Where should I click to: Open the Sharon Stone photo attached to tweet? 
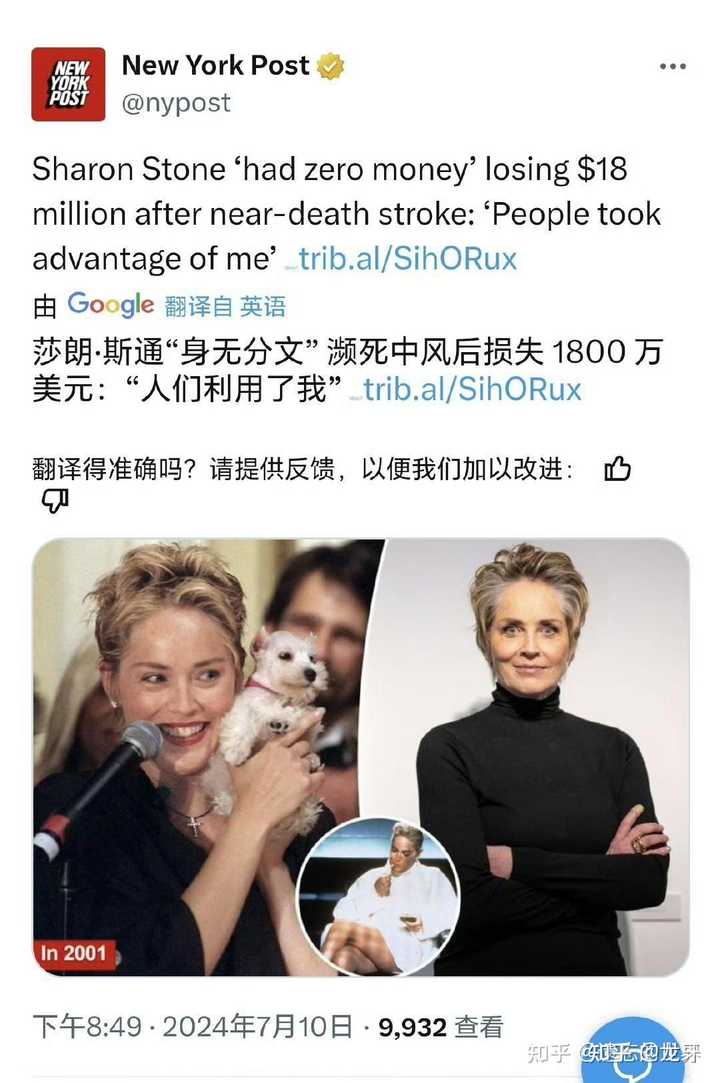click(361, 757)
